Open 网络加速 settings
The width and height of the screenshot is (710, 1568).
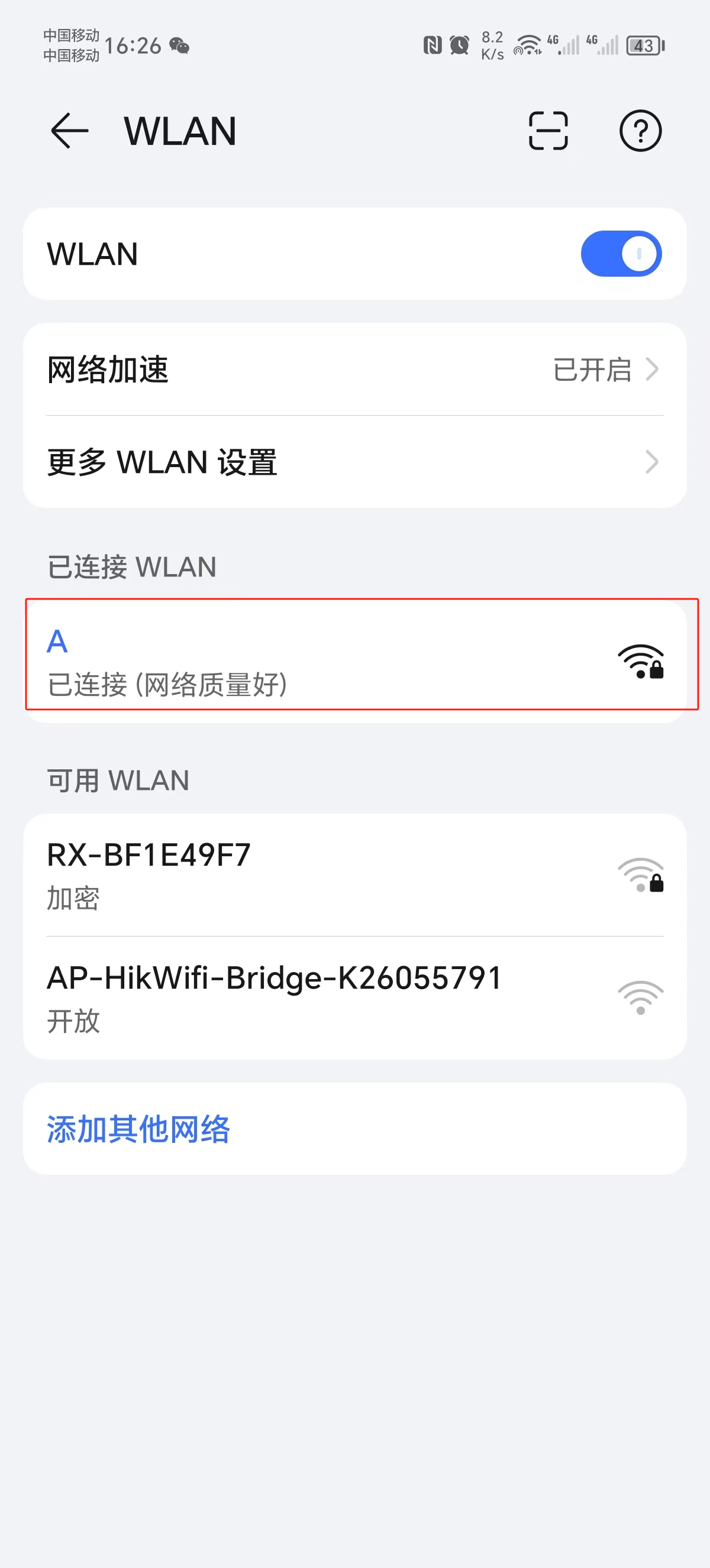[x=354, y=370]
